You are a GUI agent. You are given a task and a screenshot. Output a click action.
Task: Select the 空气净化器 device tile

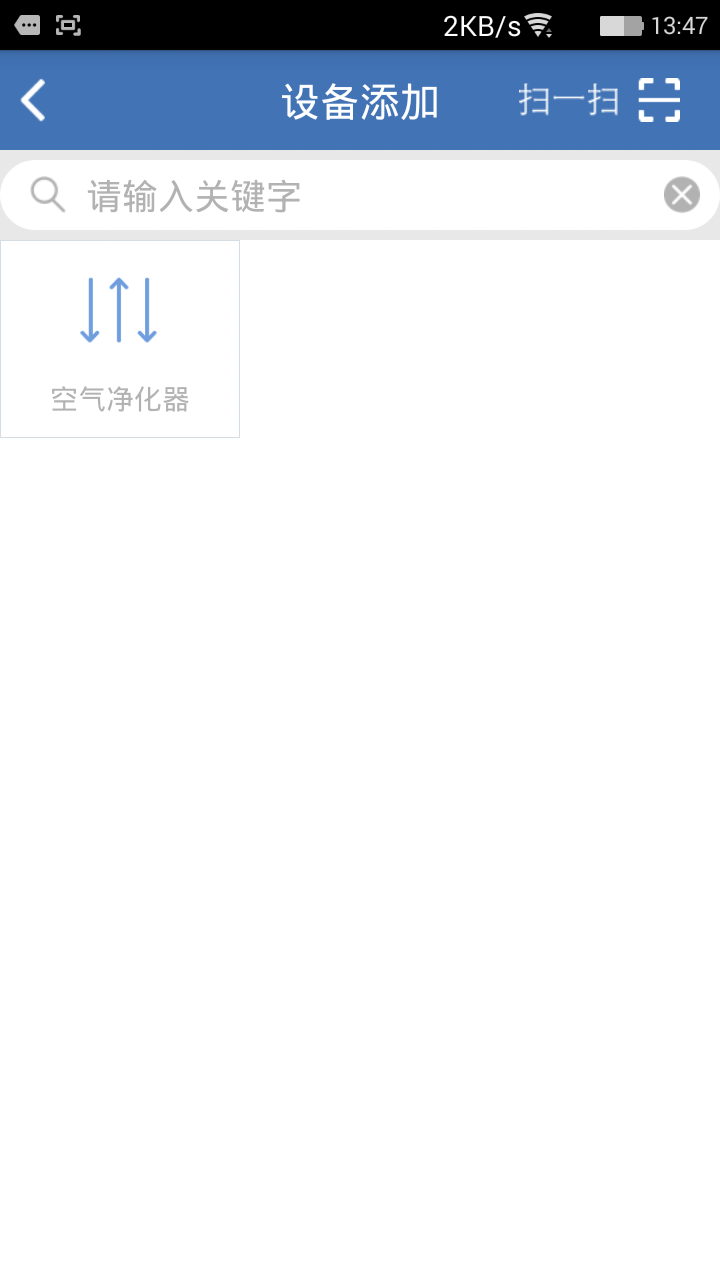point(120,339)
